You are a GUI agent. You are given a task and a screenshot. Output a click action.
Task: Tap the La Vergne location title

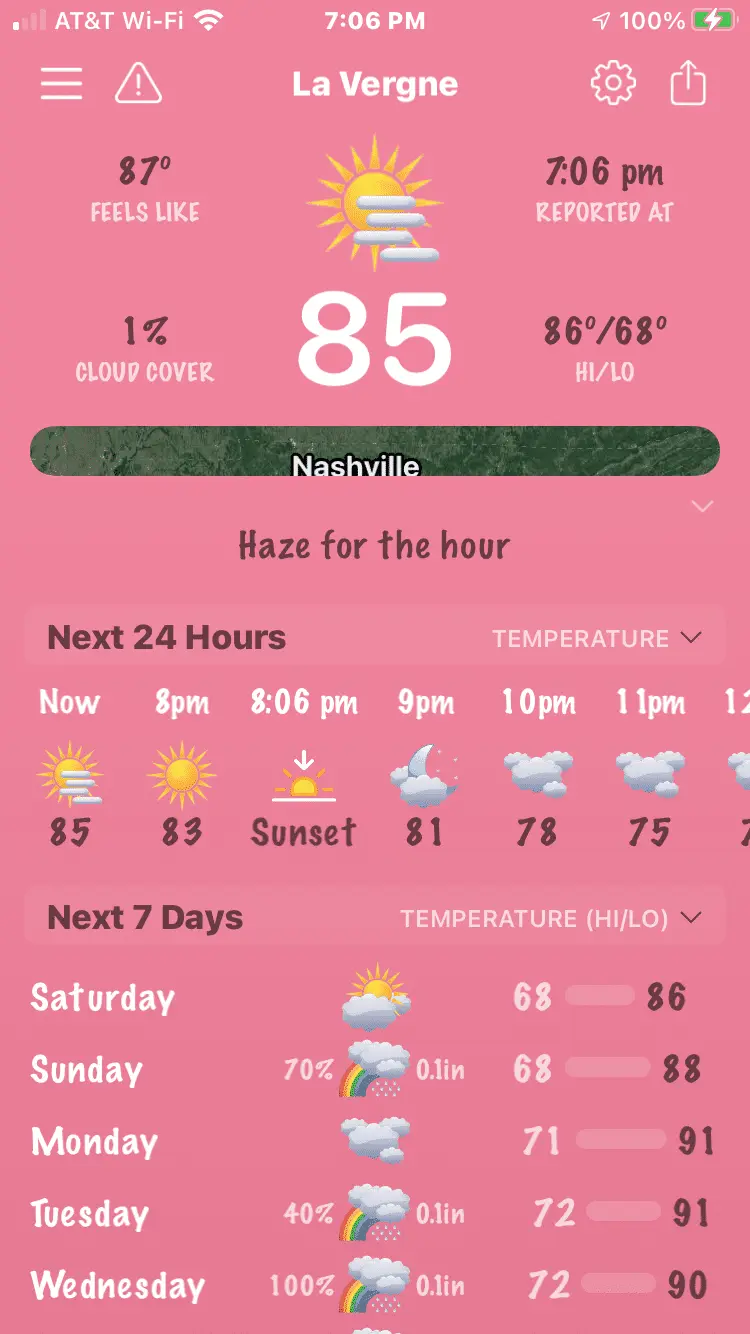pos(375,84)
